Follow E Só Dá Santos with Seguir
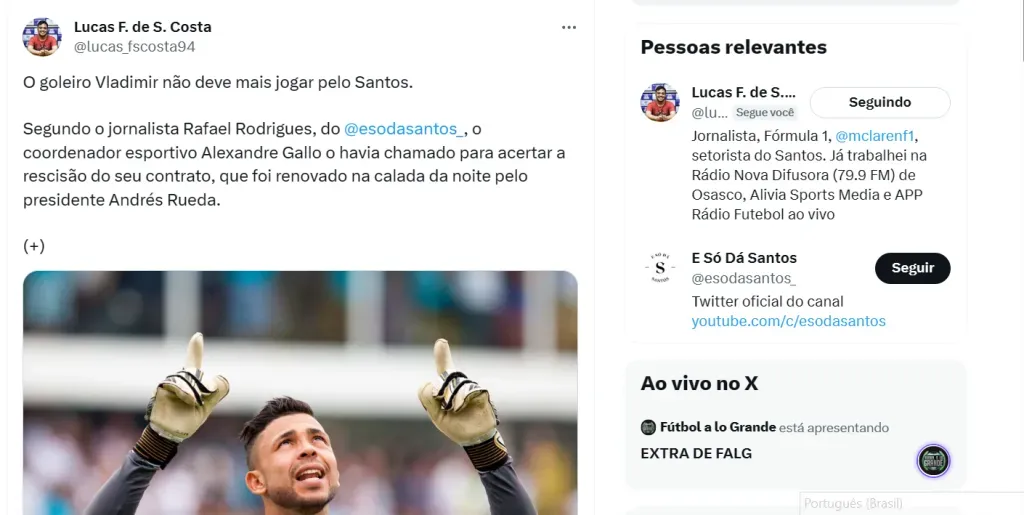 pos(912,268)
